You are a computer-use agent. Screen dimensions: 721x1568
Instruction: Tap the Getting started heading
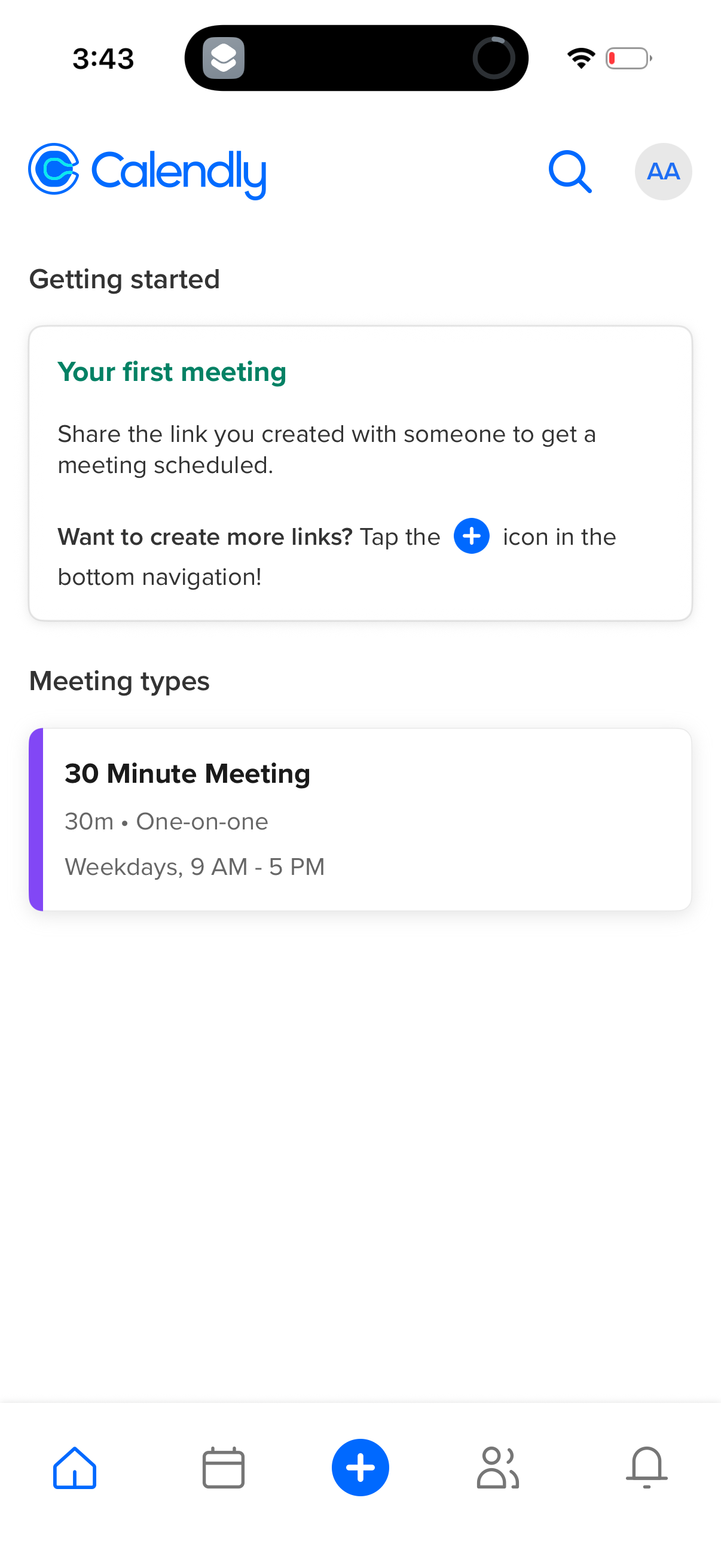click(124, 279)
